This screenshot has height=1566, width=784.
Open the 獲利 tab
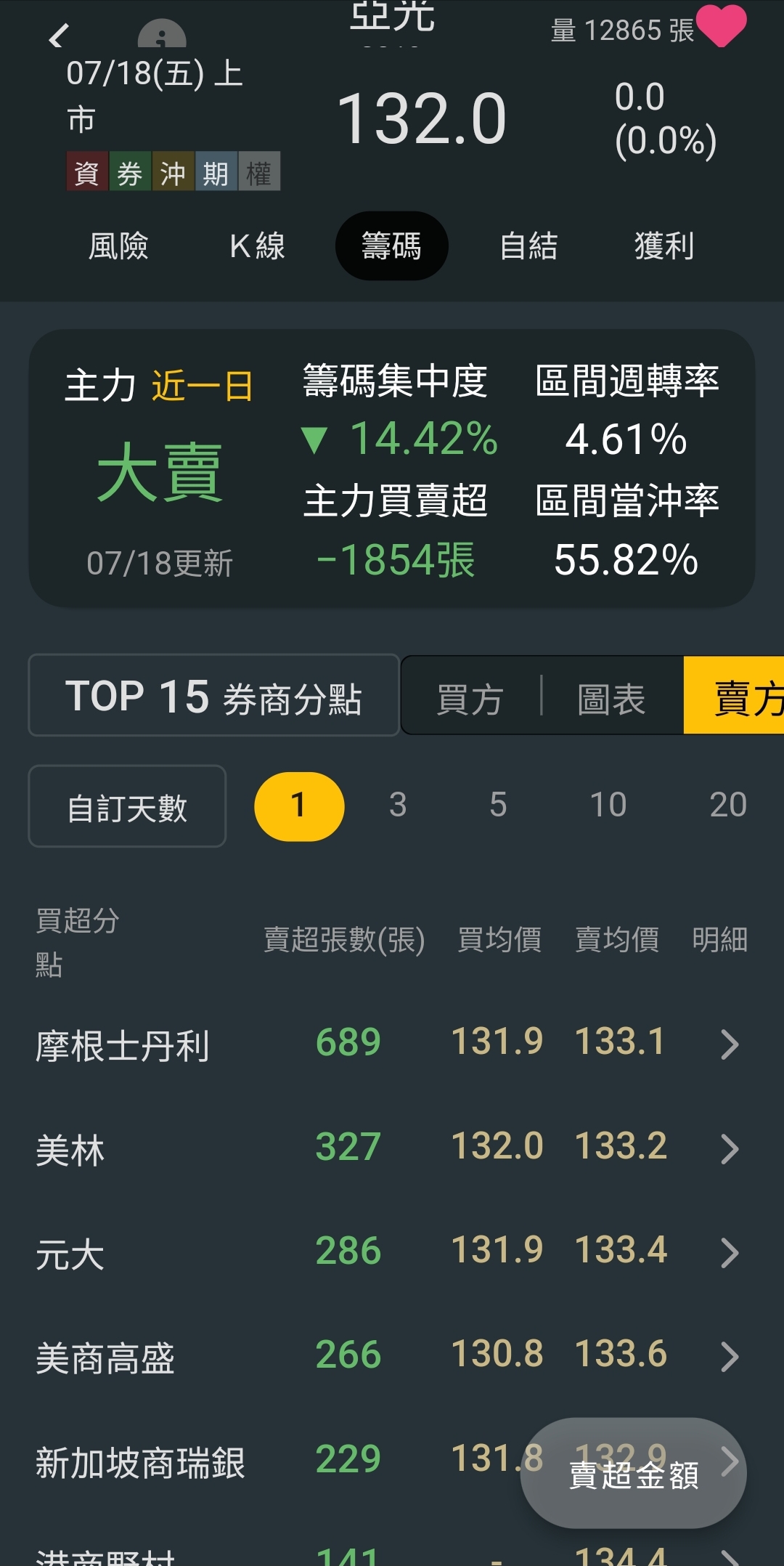click(664, 246)
